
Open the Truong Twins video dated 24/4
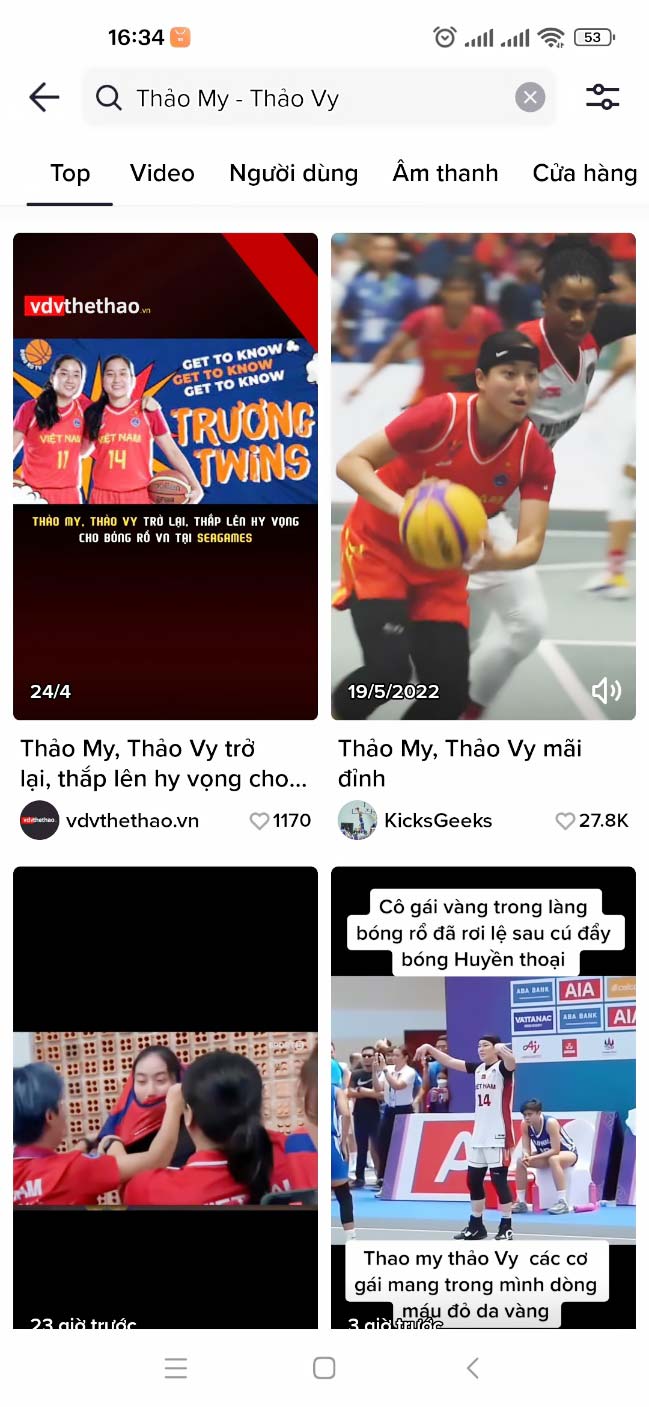point(165,475)
